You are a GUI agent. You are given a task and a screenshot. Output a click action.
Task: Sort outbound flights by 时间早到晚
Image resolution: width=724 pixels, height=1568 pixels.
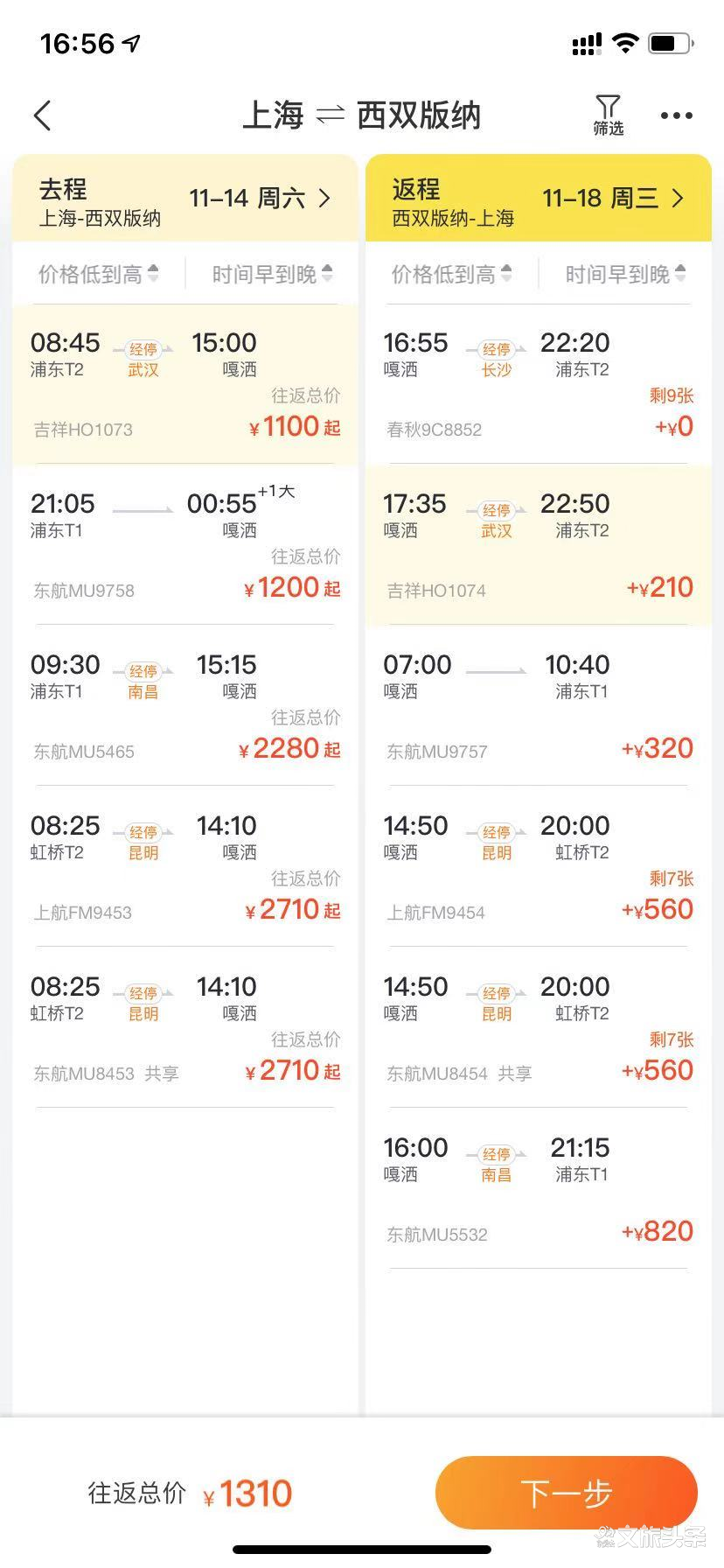tap(272, 274)
